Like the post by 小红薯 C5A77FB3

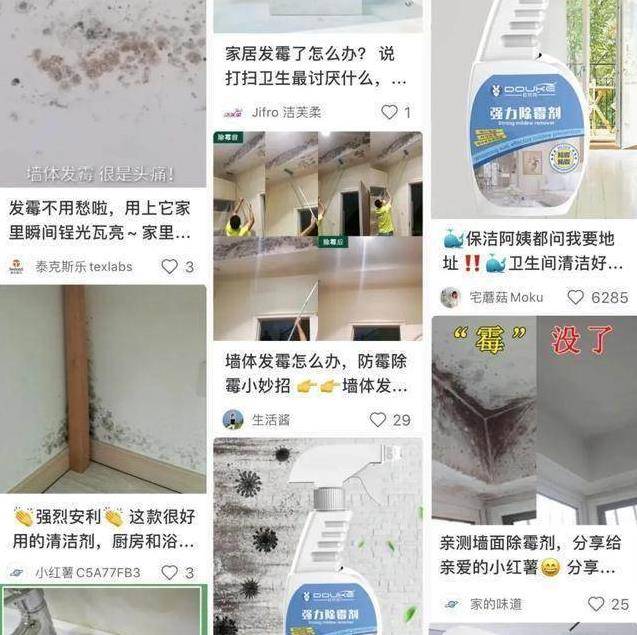[x=170, y=573]
